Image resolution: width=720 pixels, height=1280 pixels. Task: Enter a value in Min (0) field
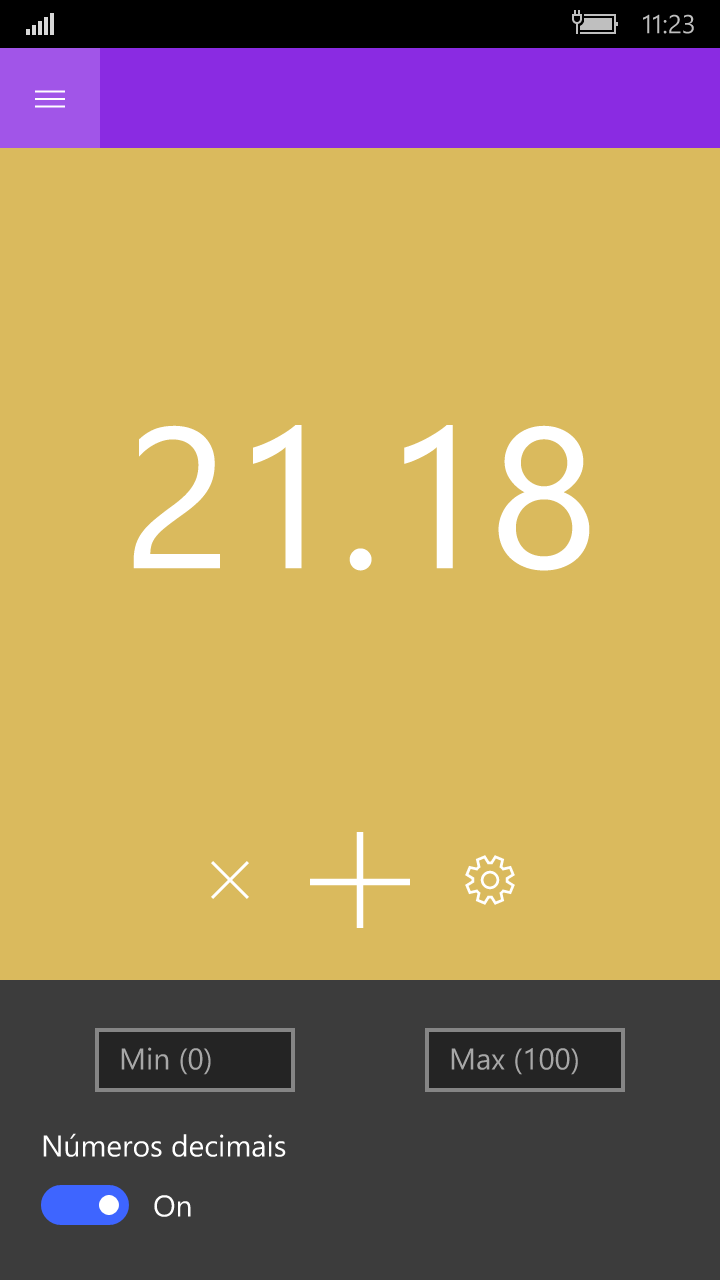coord(195,1060)
